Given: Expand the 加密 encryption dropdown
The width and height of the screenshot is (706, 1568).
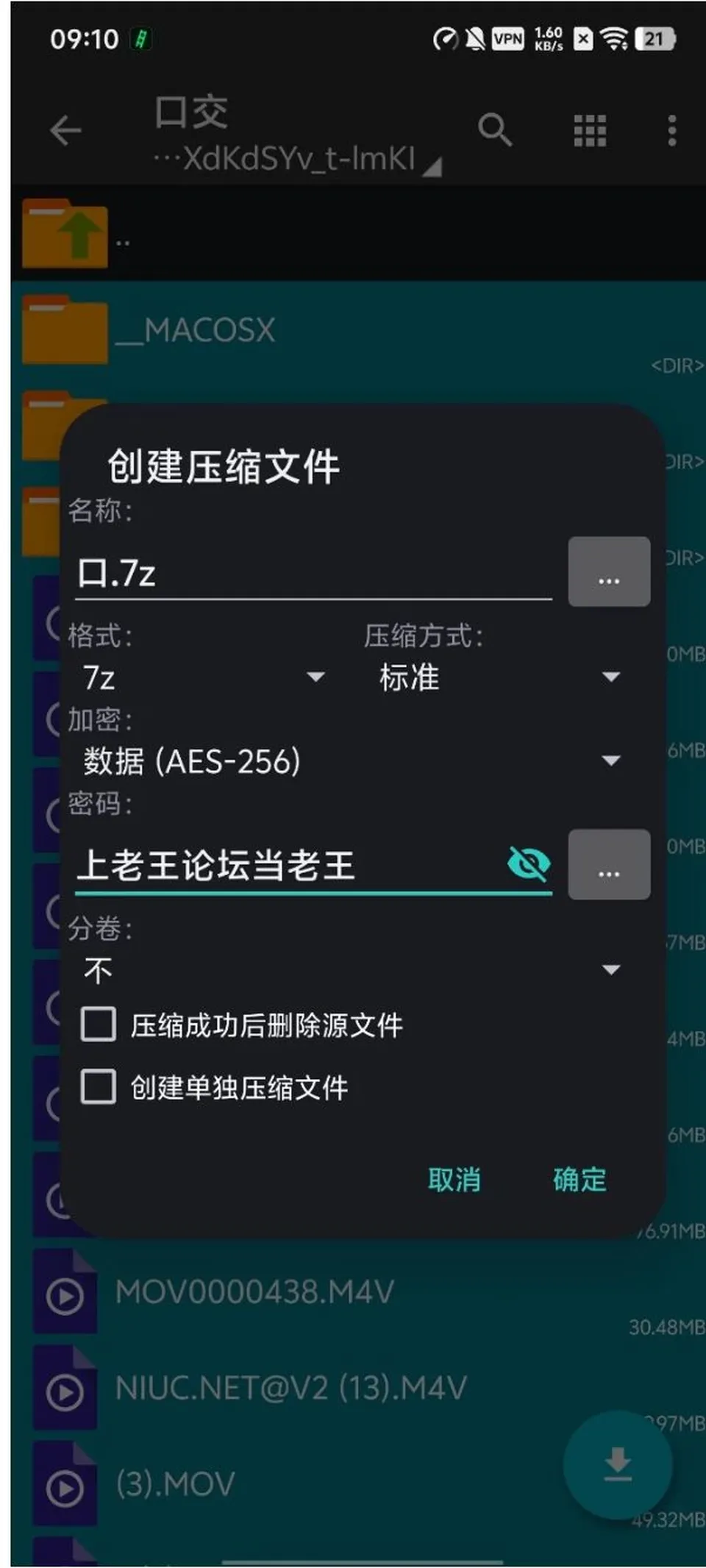Looking at the screenshot, I should tap(352, 760).
